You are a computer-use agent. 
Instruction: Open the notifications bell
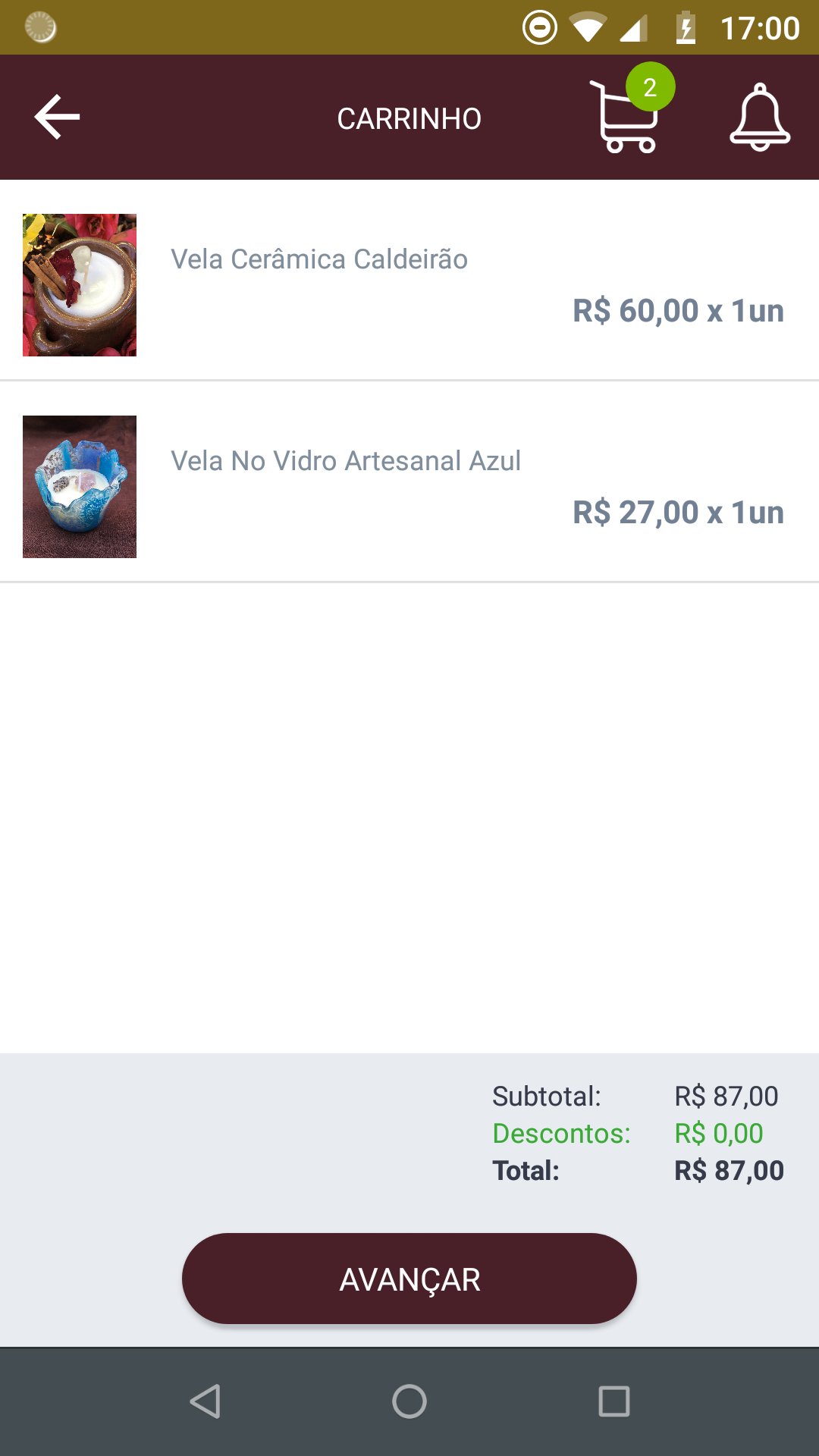coord(759,118)
